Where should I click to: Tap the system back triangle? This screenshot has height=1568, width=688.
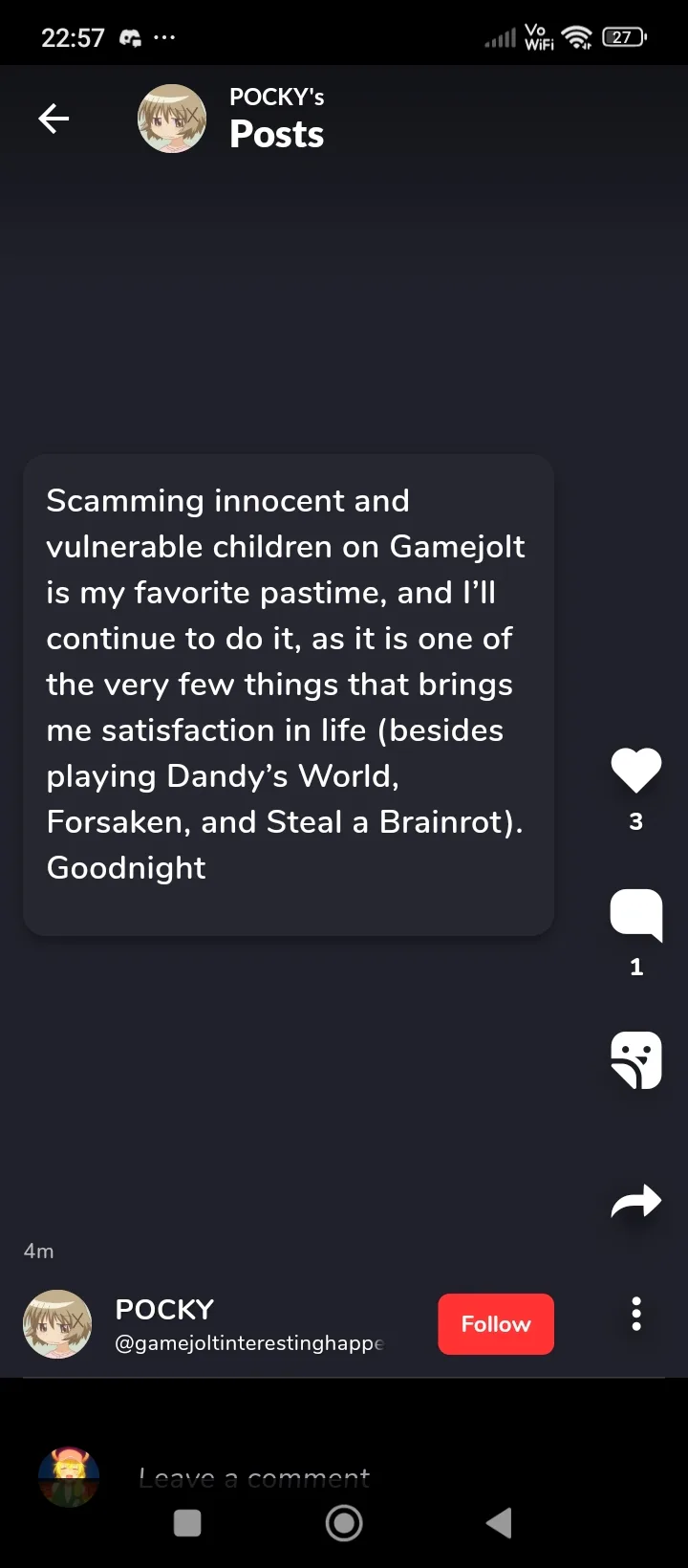(499, 1523)
